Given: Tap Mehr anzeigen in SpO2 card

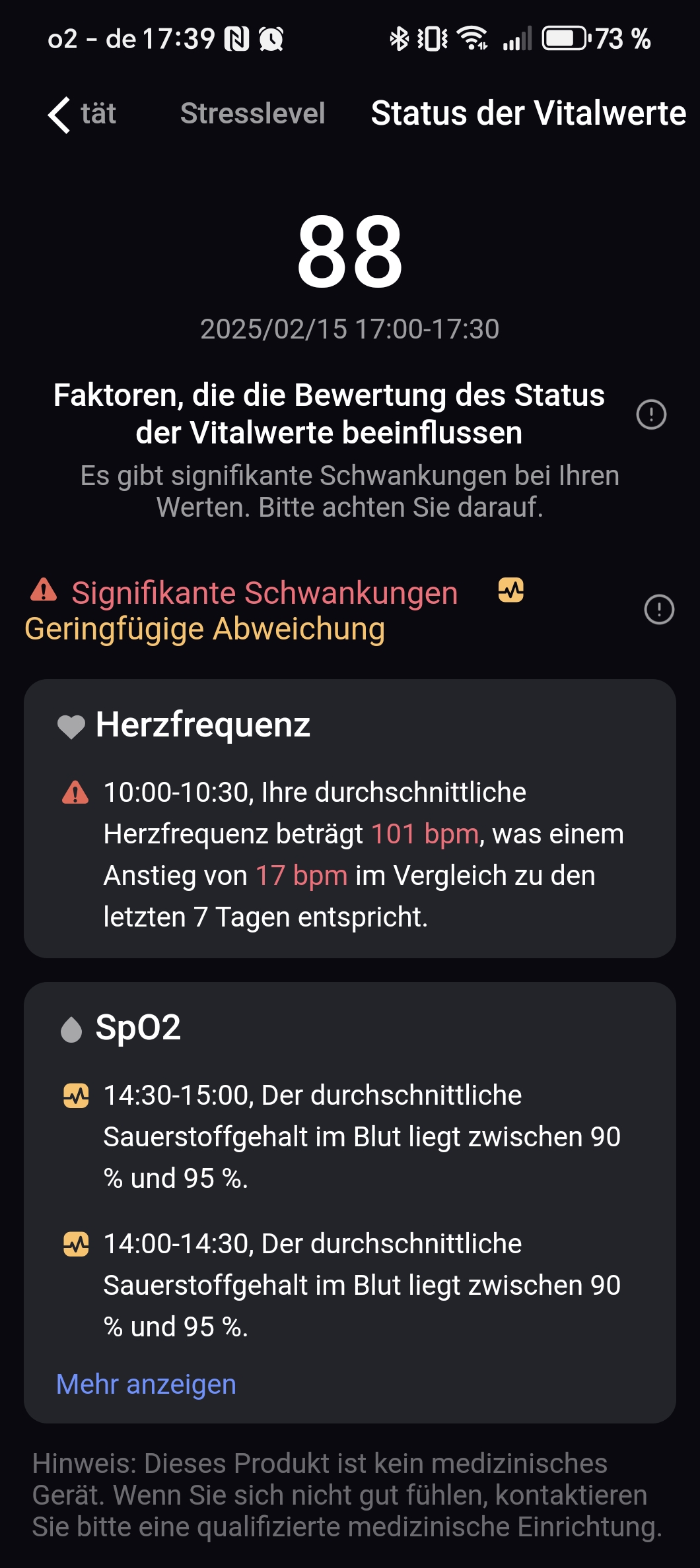Looking at the screenshot, I should pos(146,1384).
